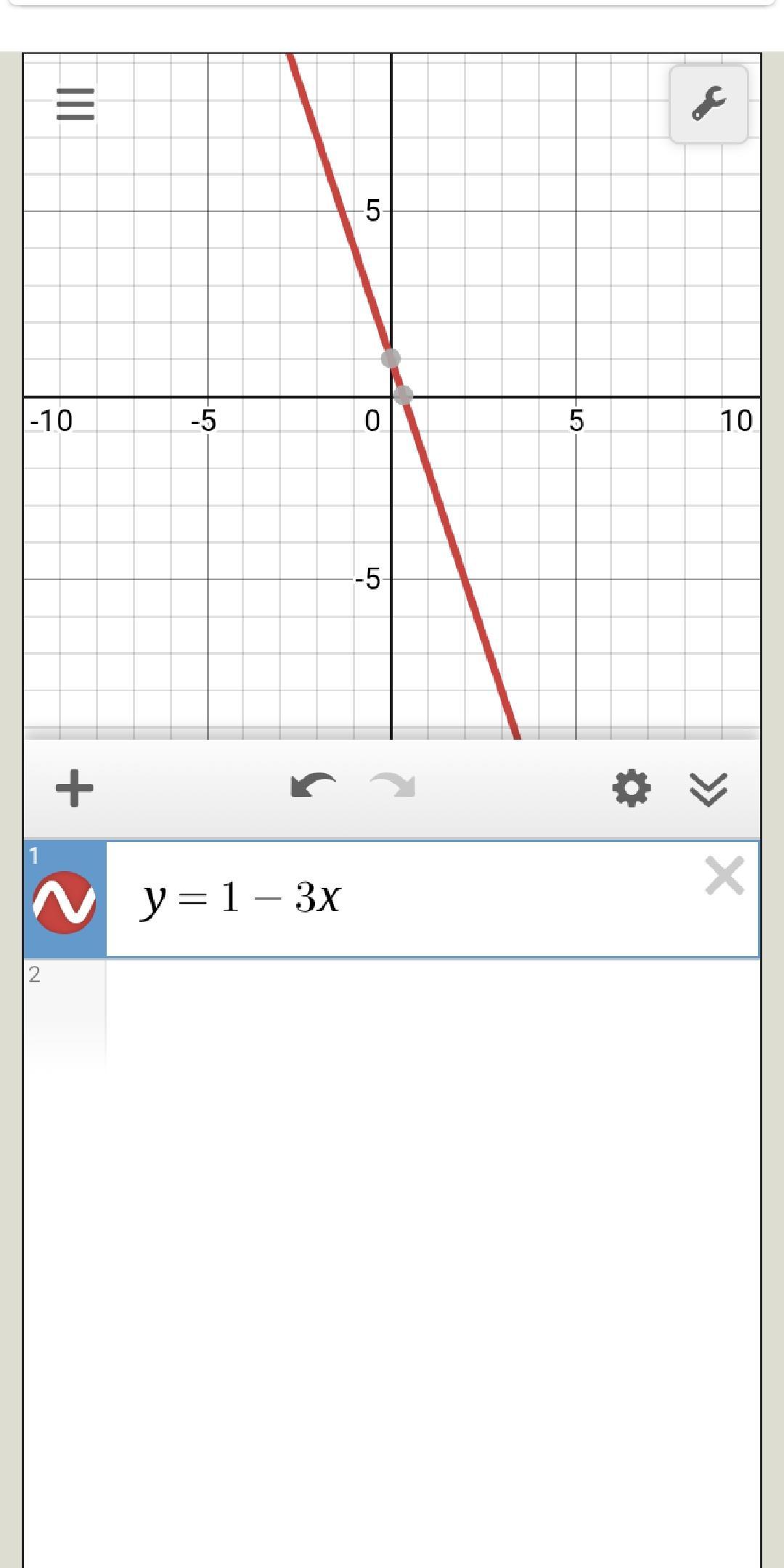Select the x-intercept point on the line

404,395
